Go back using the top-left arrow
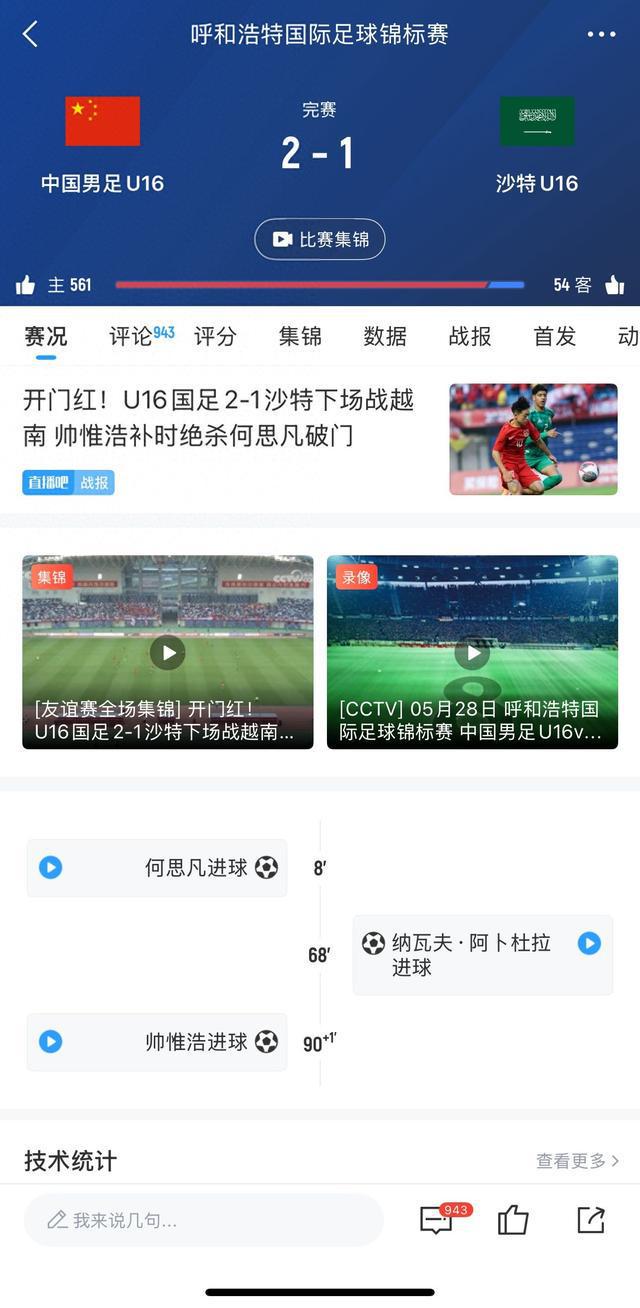This screenshot has width=640, height=1308. [30, 34]
